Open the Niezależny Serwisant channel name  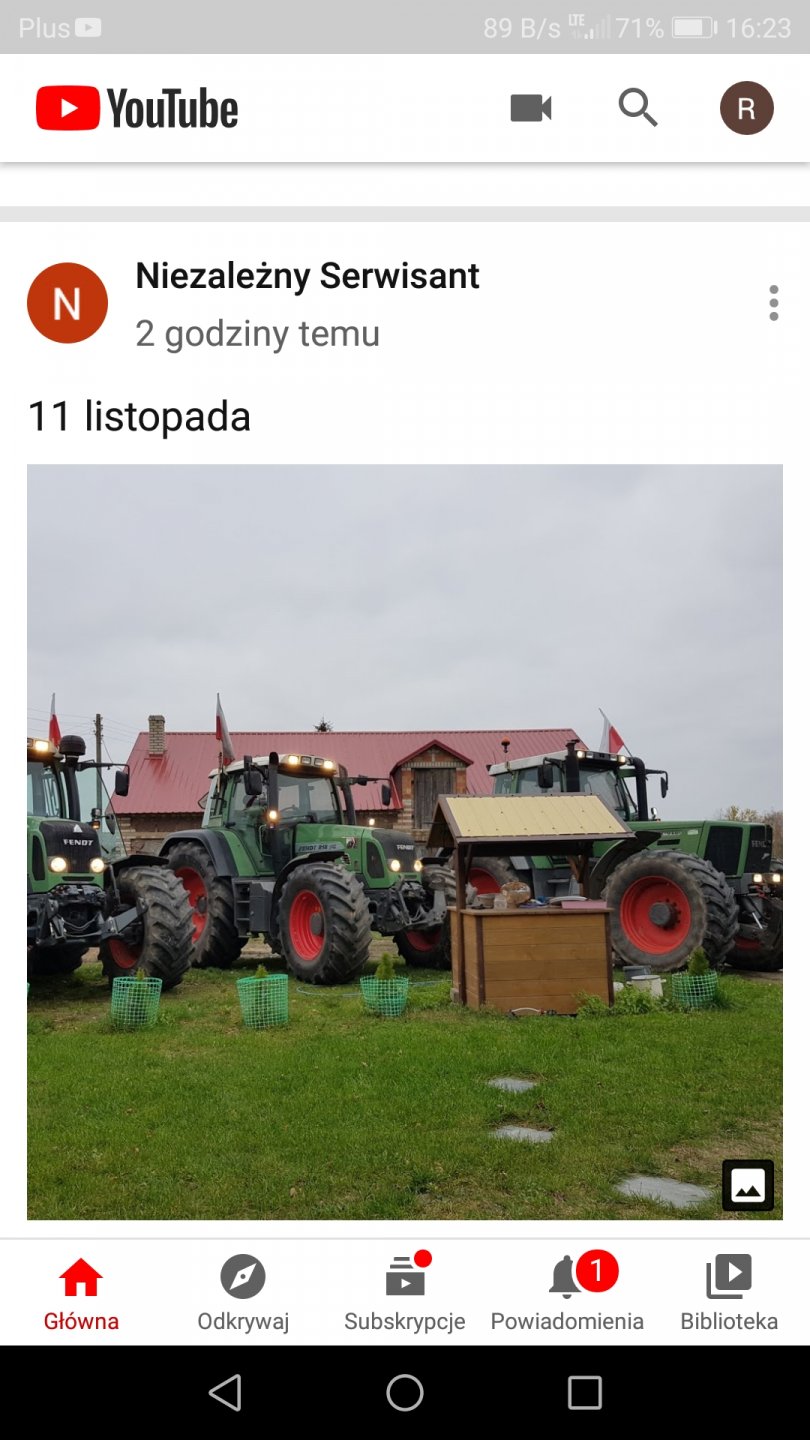[x=307, y=276]
